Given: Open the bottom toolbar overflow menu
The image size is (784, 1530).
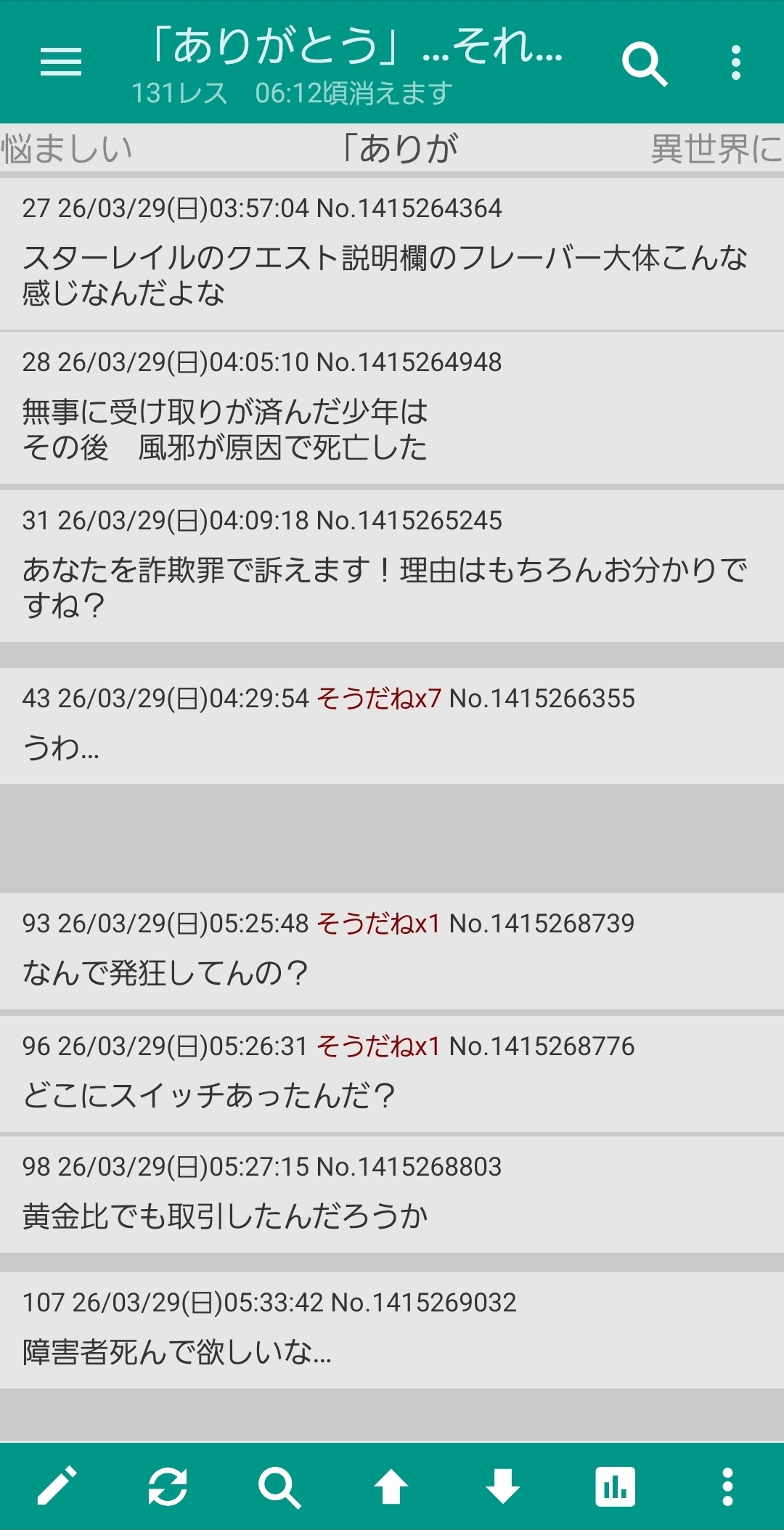Looking at the screenshot, I should [x=727, y=1486].
